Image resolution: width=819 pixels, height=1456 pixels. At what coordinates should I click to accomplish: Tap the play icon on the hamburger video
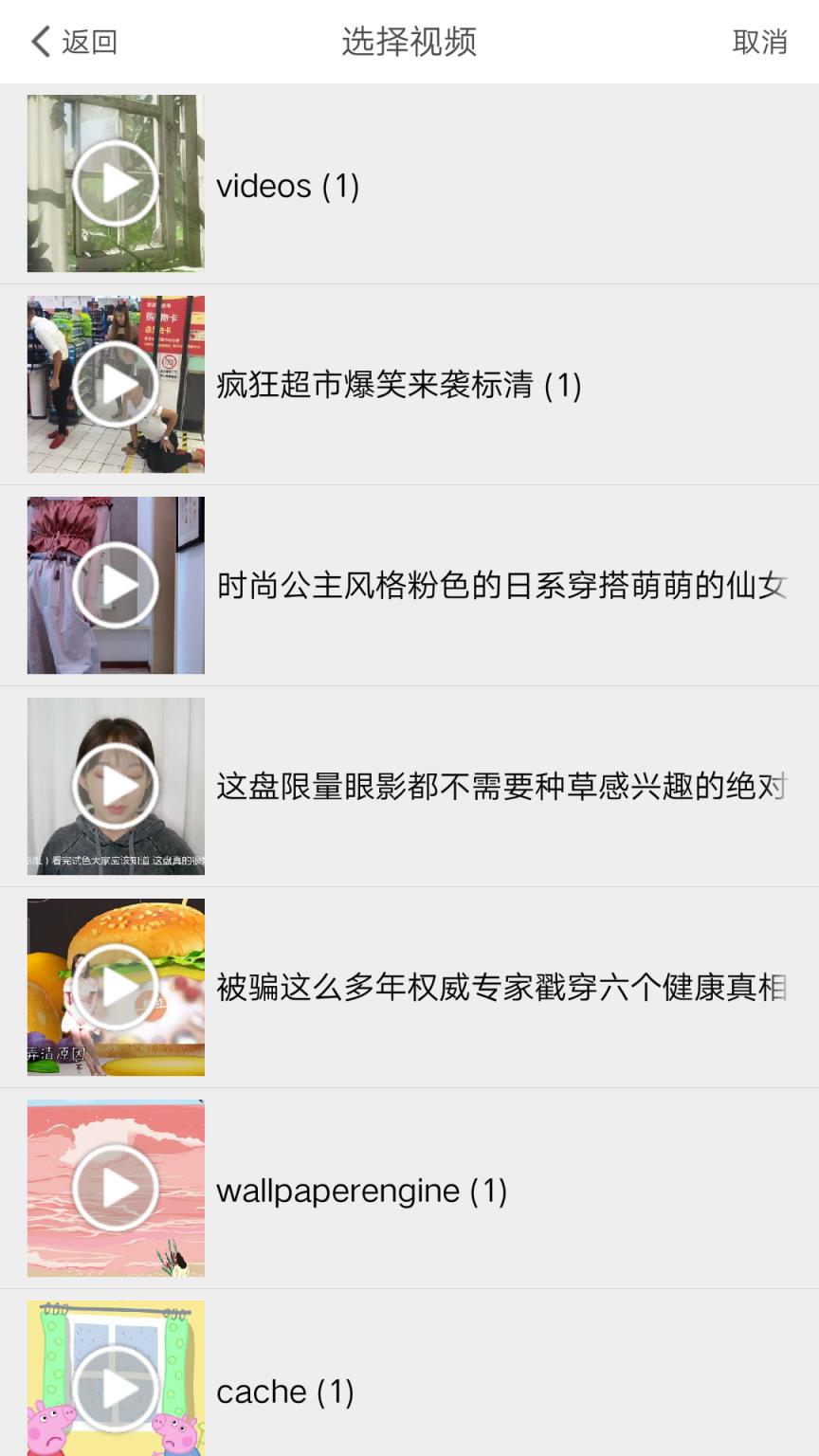click(115, 987)
